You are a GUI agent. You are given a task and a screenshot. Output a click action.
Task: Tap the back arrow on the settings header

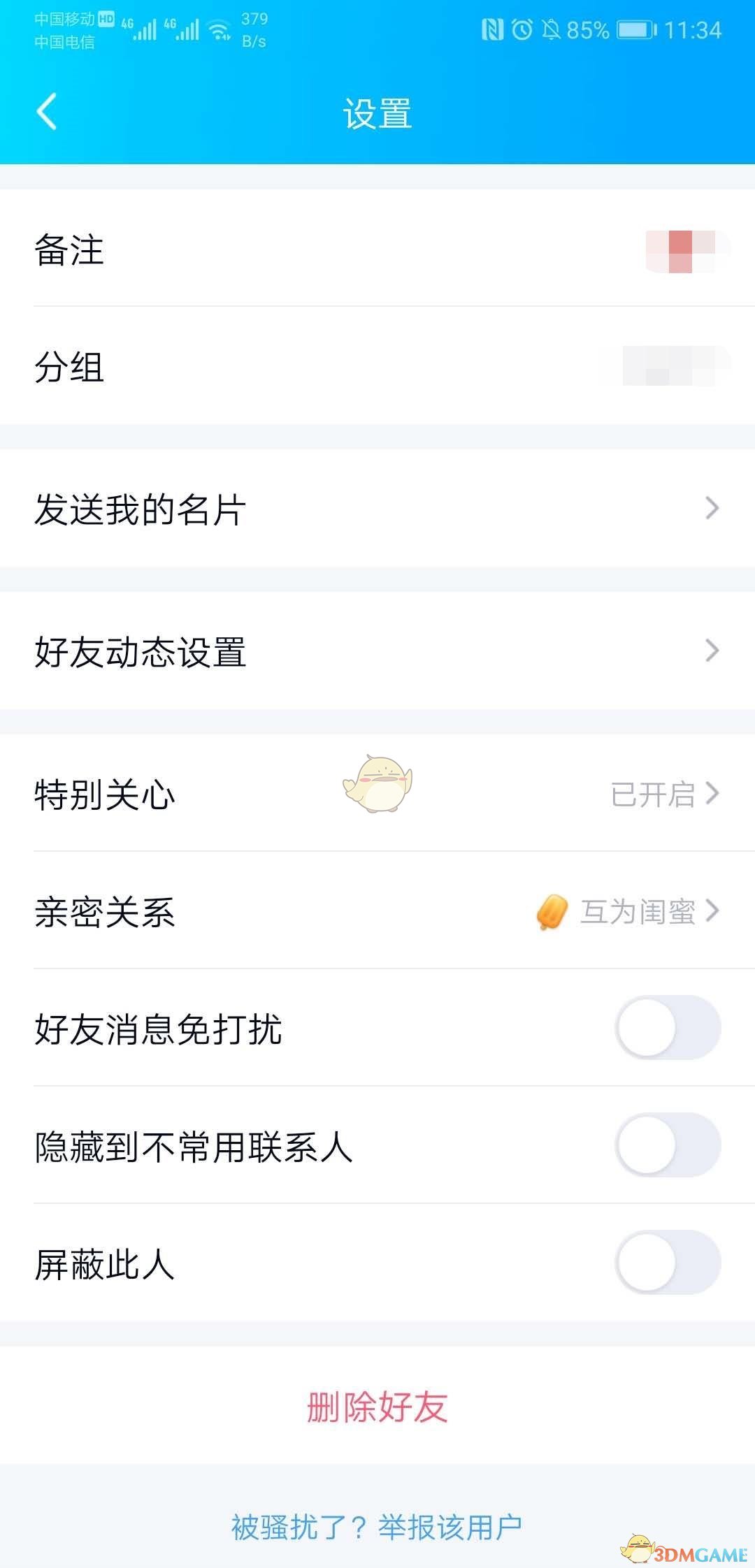click(46, 112)
